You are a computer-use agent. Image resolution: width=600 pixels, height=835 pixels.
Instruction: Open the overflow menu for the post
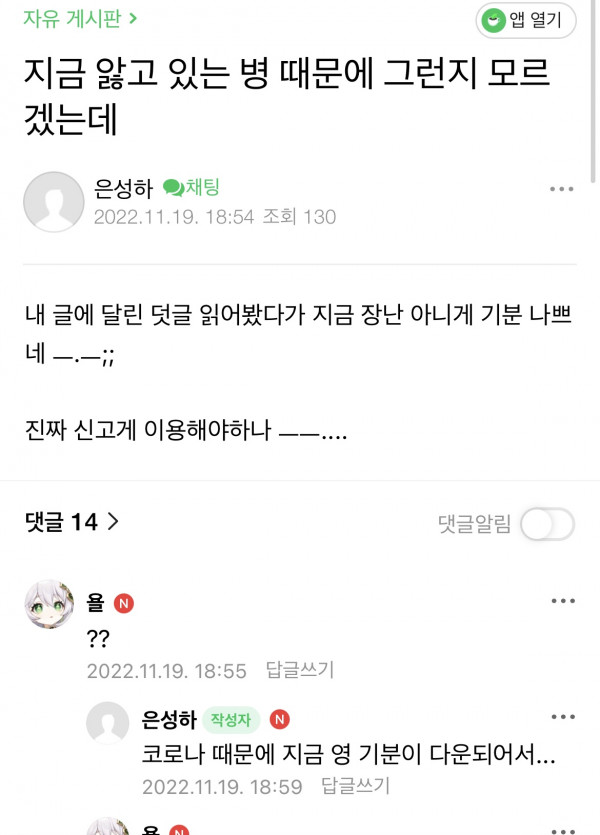pos(562,189)
